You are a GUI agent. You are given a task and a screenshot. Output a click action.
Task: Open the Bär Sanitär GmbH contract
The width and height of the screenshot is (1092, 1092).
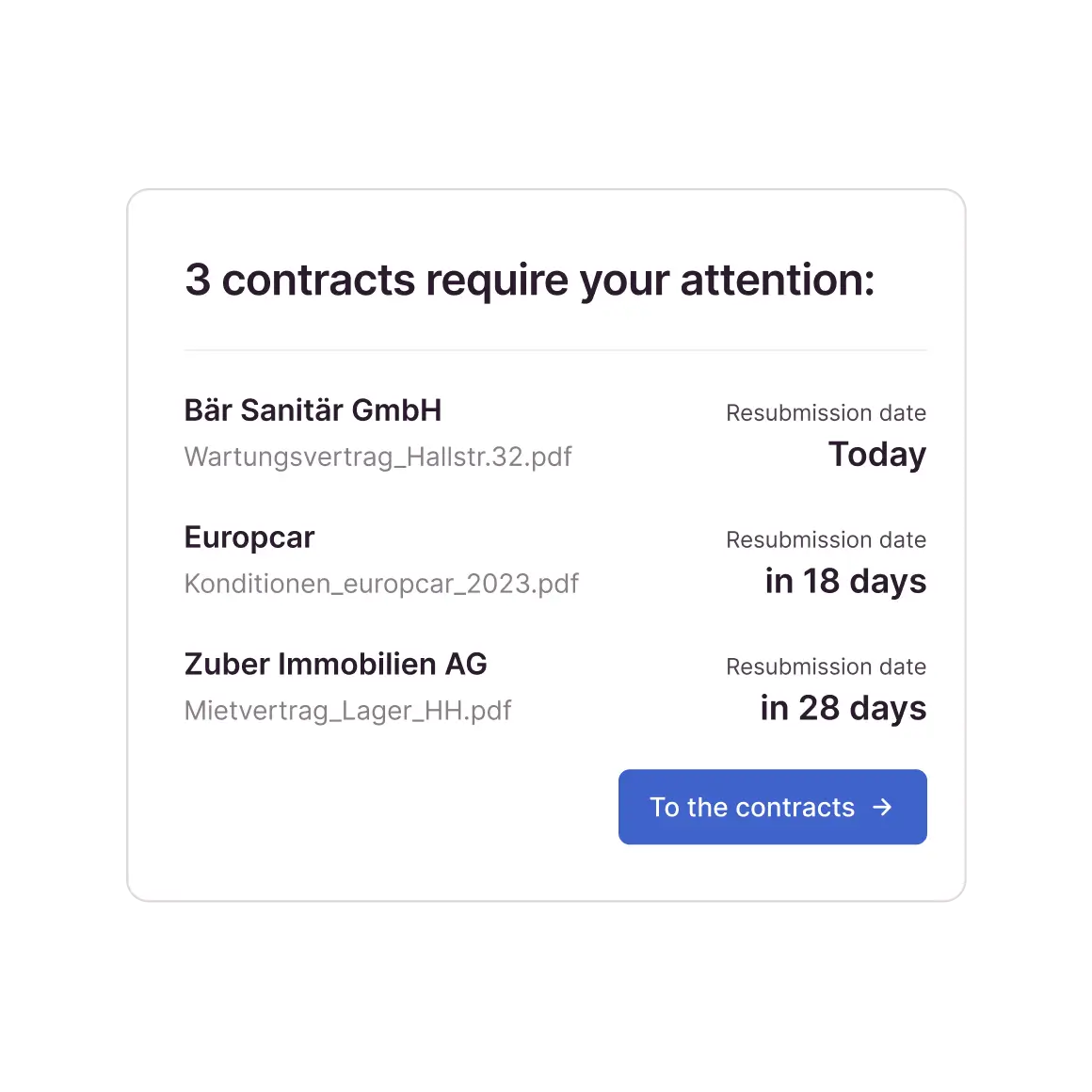[313, 411]
